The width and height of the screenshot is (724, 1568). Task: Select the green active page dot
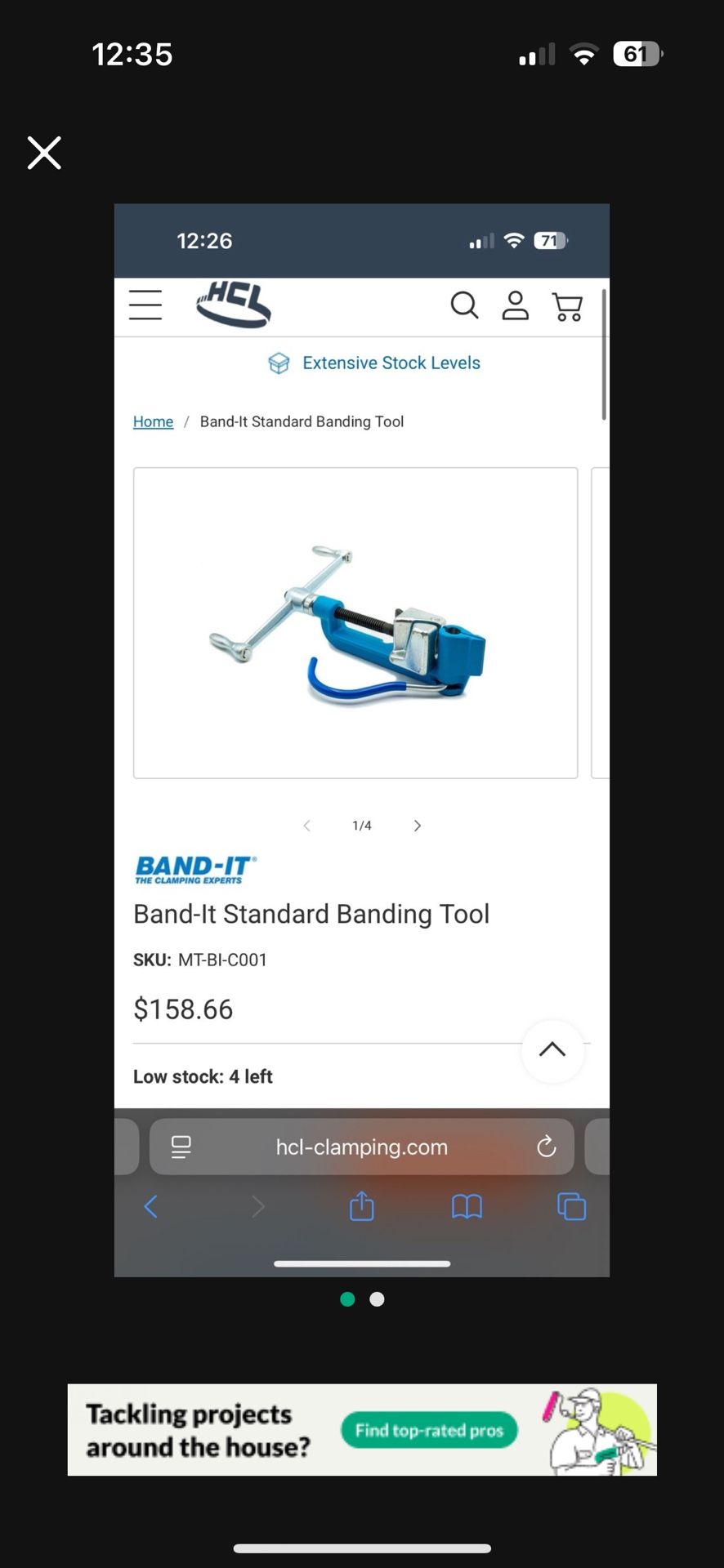click(x=347, y=1298)
